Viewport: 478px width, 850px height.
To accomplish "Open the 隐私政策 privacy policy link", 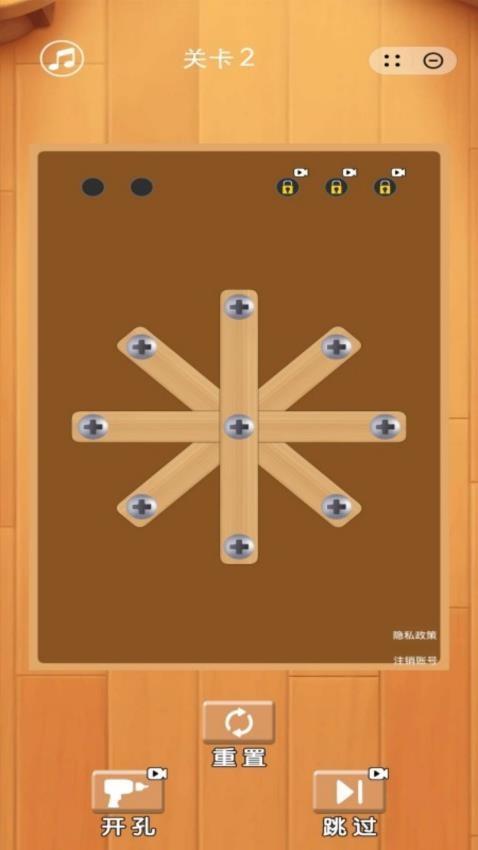I will (x=415, y=635).
